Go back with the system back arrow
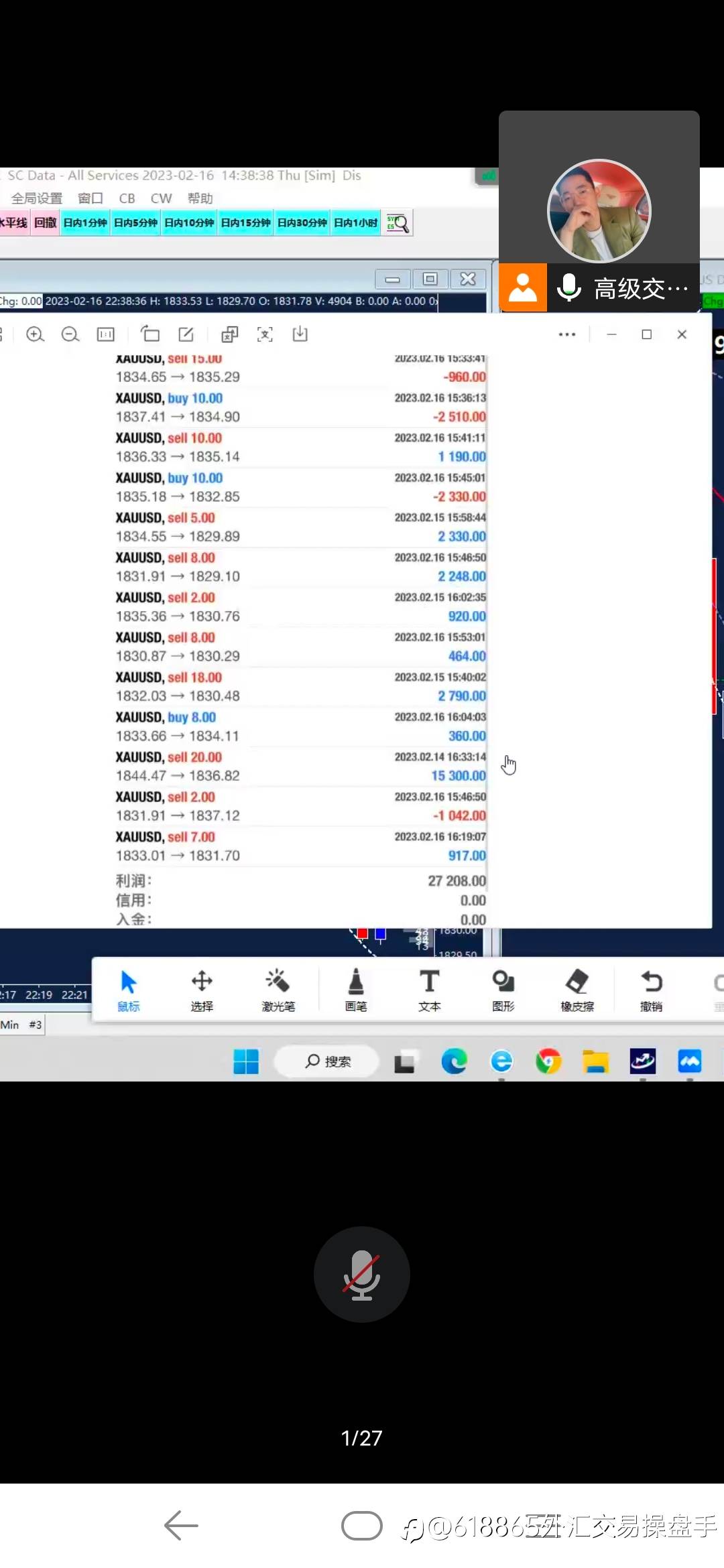Viewport: 724px width, 1568px height. (x=181, y=1526)
